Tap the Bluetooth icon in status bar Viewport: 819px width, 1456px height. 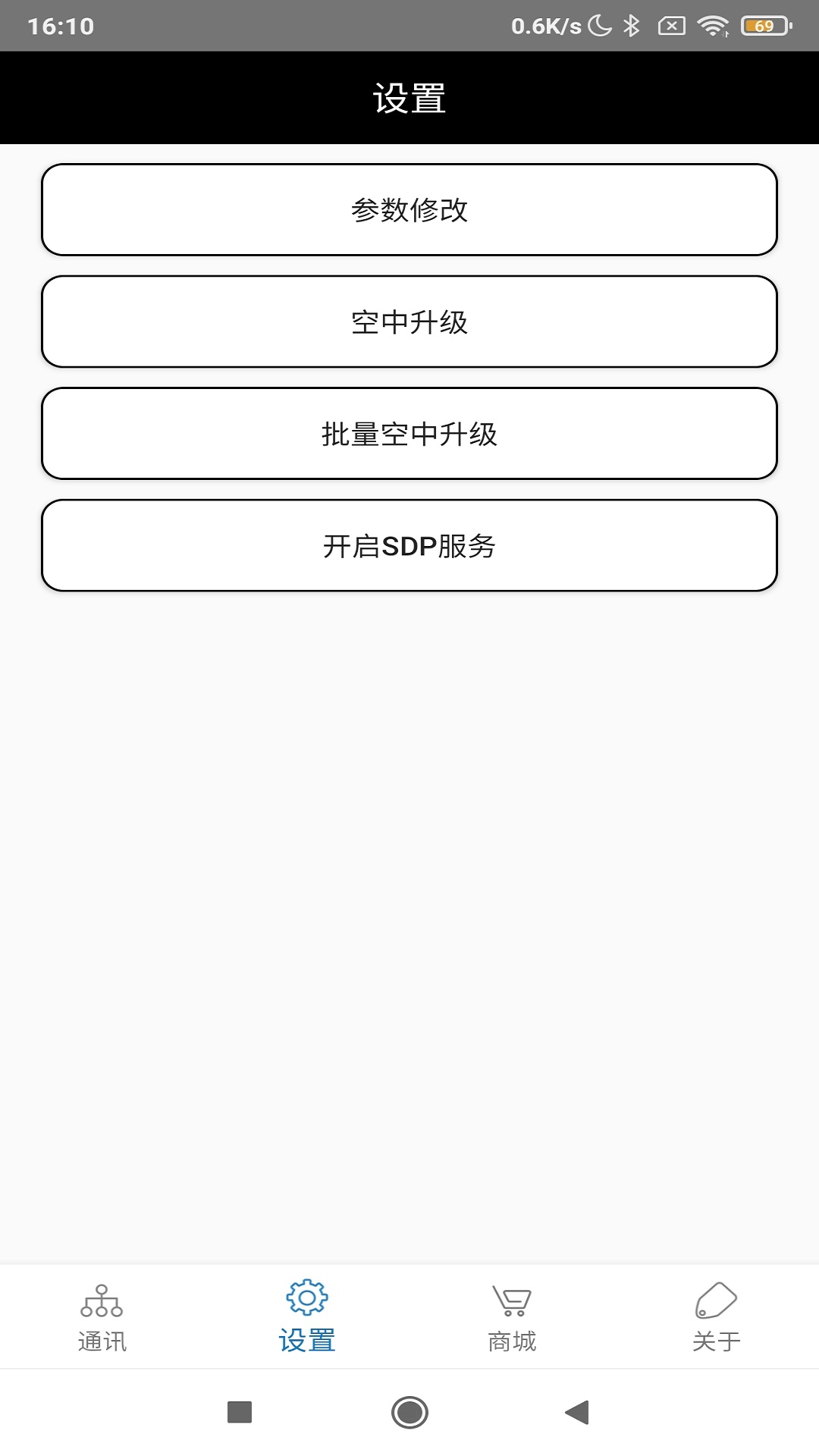632,25
